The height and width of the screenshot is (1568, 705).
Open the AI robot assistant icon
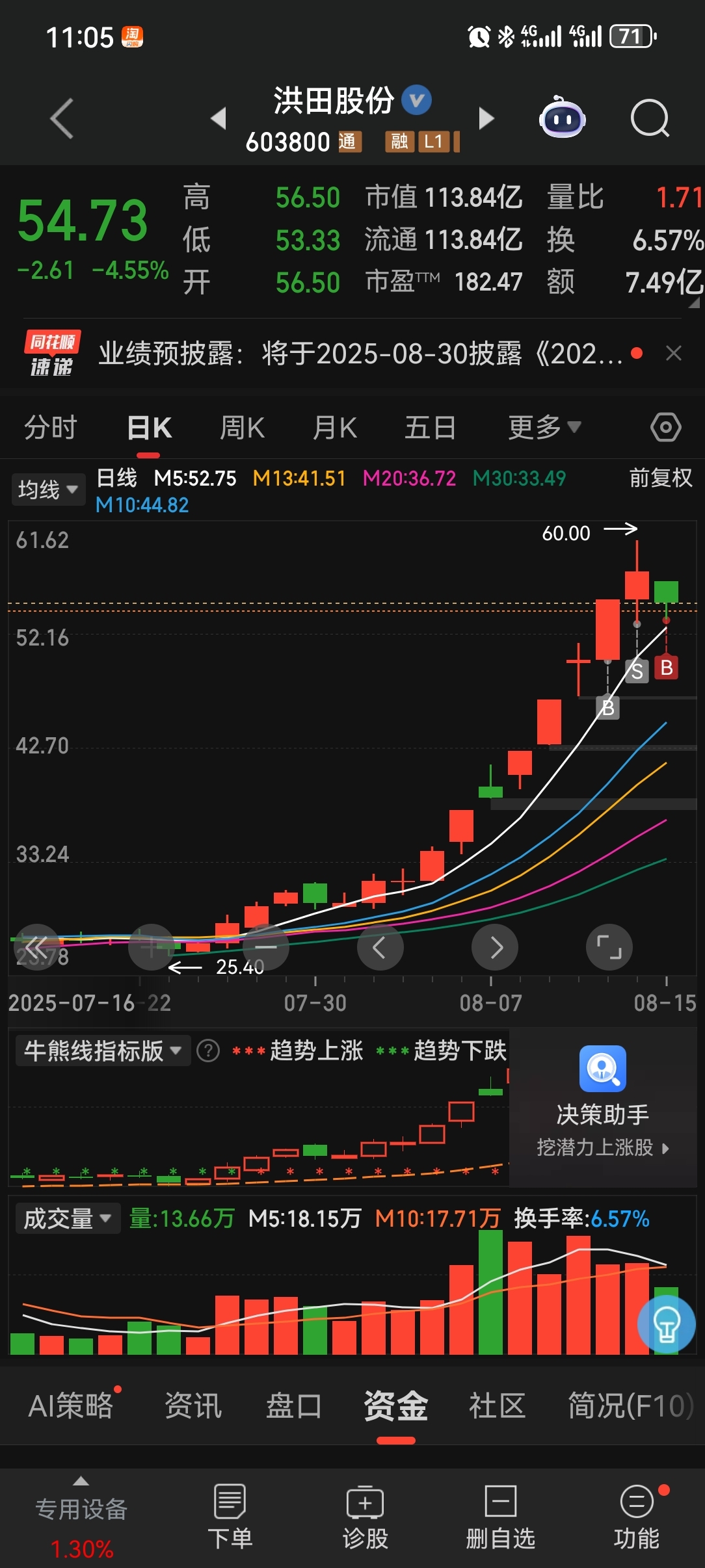pyautogui.click(x=563, y=118)
